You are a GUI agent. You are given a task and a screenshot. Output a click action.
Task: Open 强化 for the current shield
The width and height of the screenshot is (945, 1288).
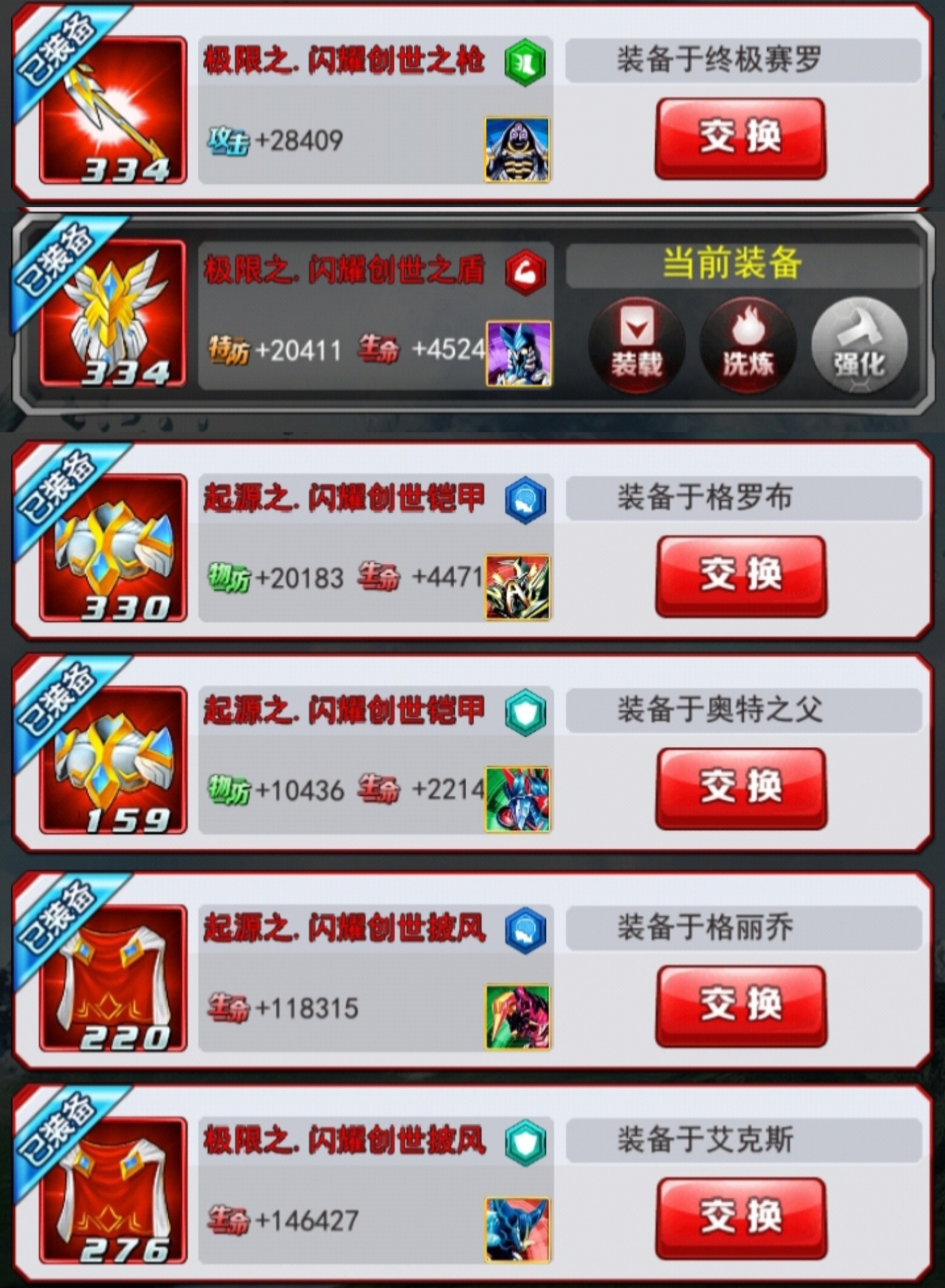click(859, 345)
